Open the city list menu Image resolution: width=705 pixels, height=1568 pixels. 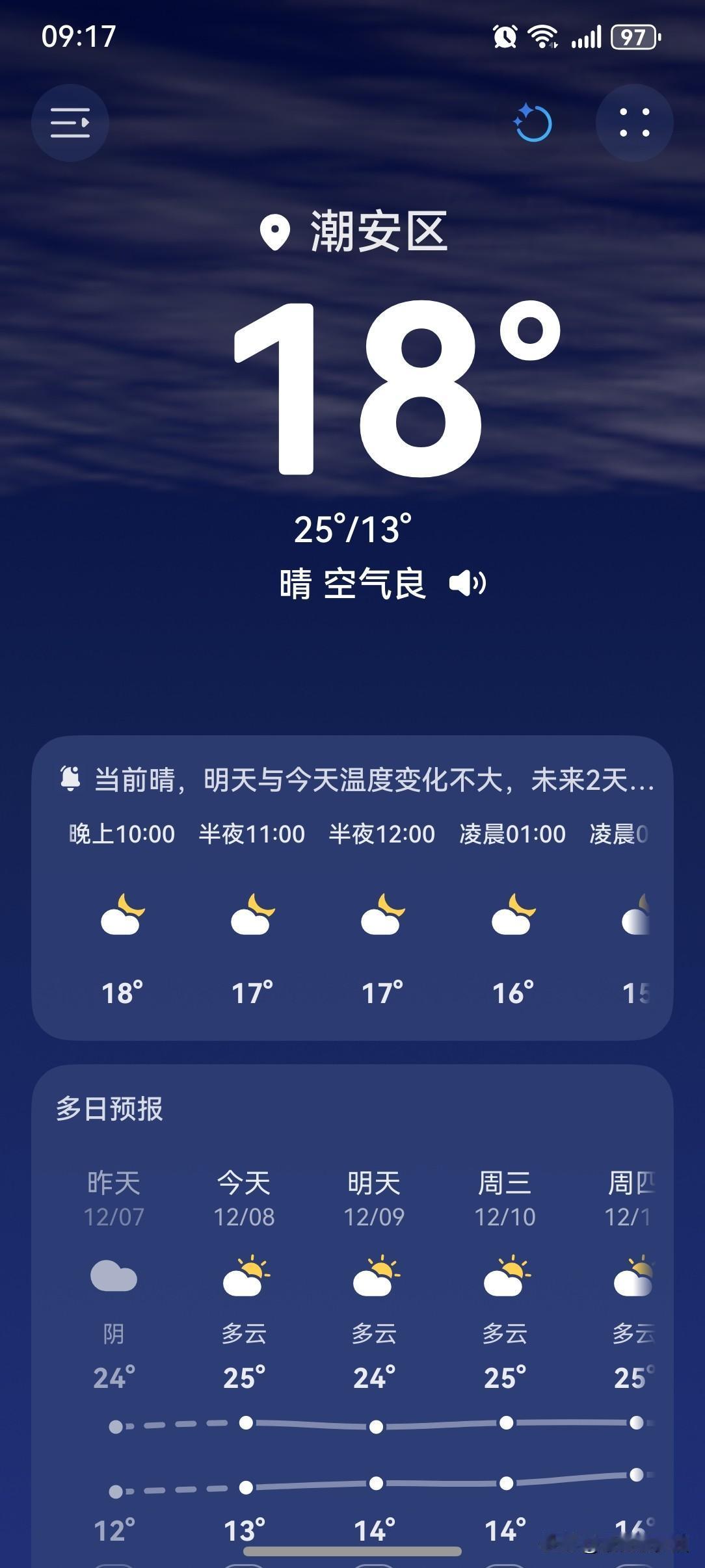pos(70,124)
